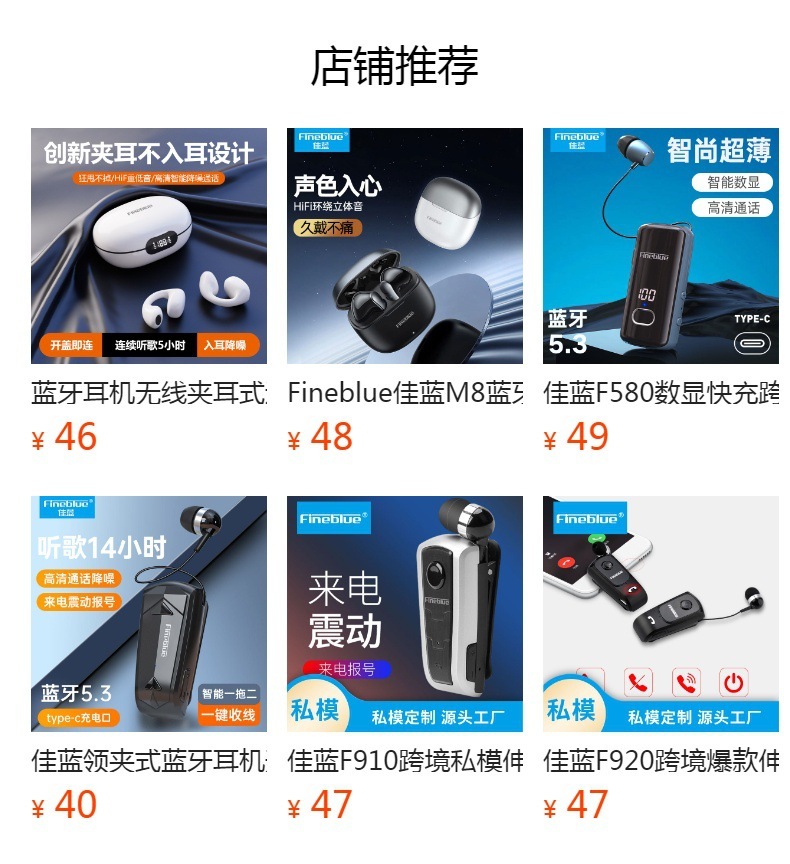The height and width of the screenshot is (864, 790).
Task: Open the ¥46 clip-on wireless Bluetooth earphone product
Action: [x=149, y=246]
